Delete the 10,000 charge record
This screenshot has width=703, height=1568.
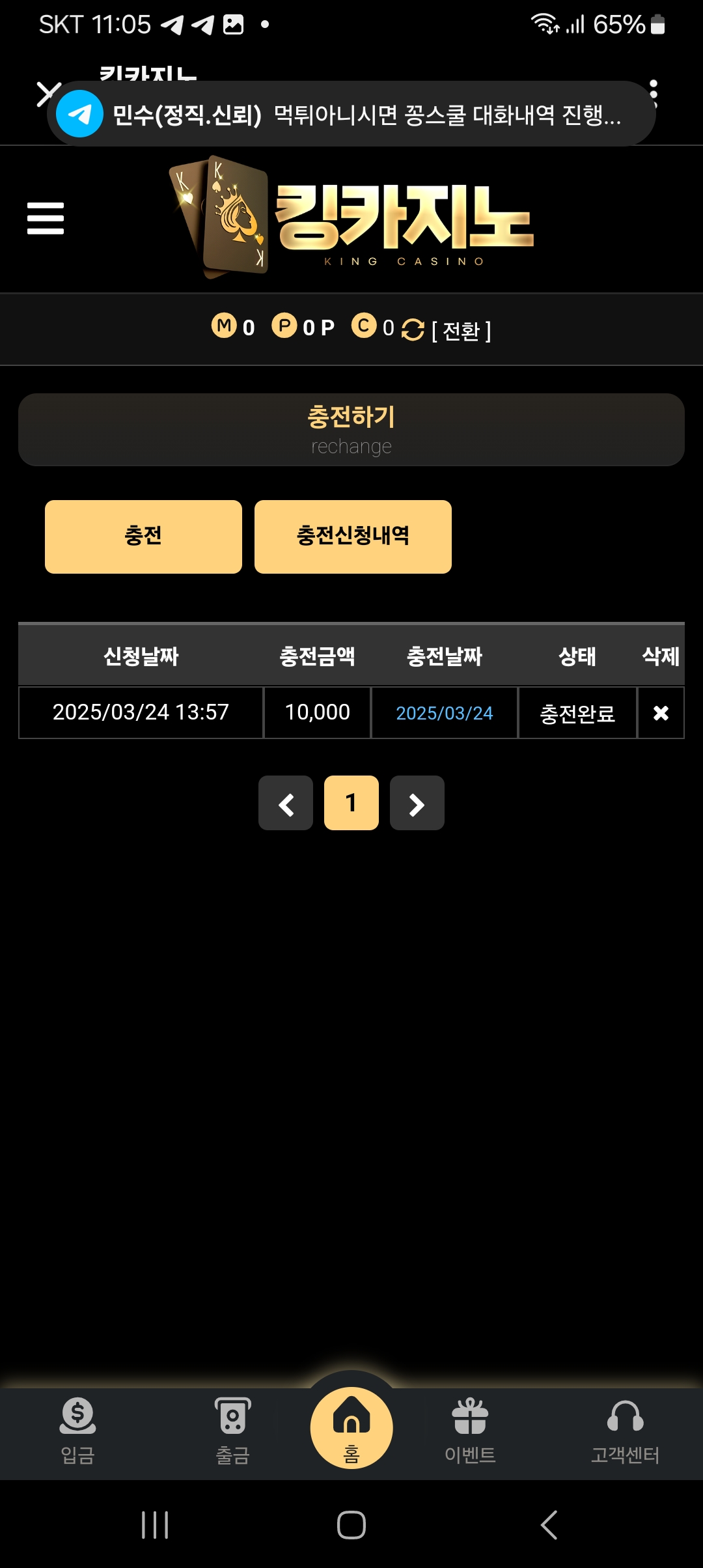(x=661, y=713)
